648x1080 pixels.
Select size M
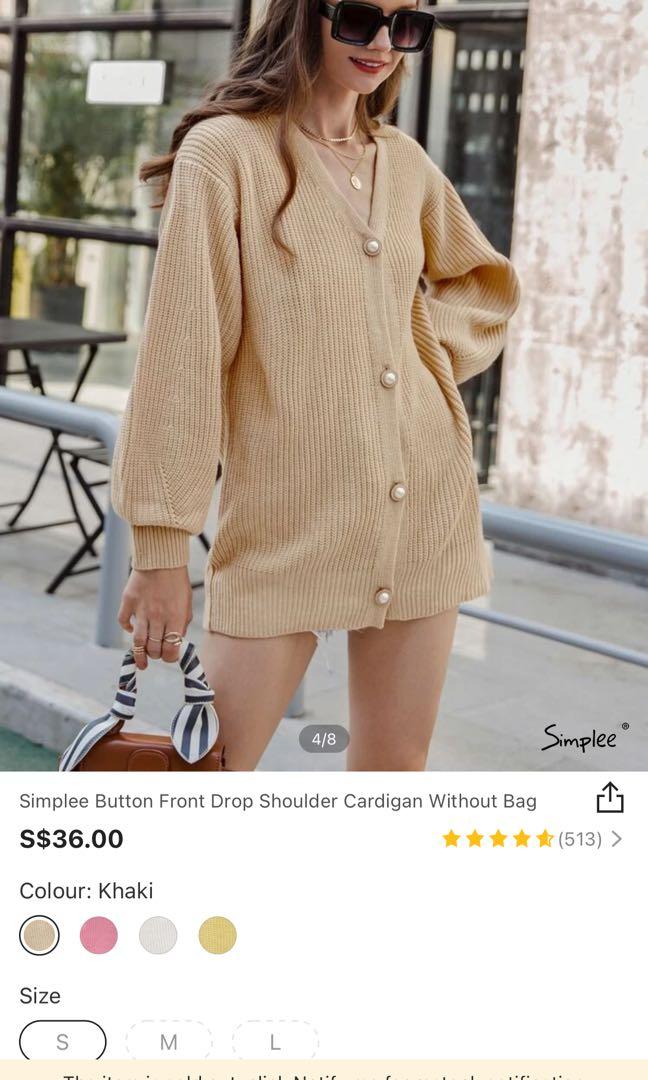168,1042
